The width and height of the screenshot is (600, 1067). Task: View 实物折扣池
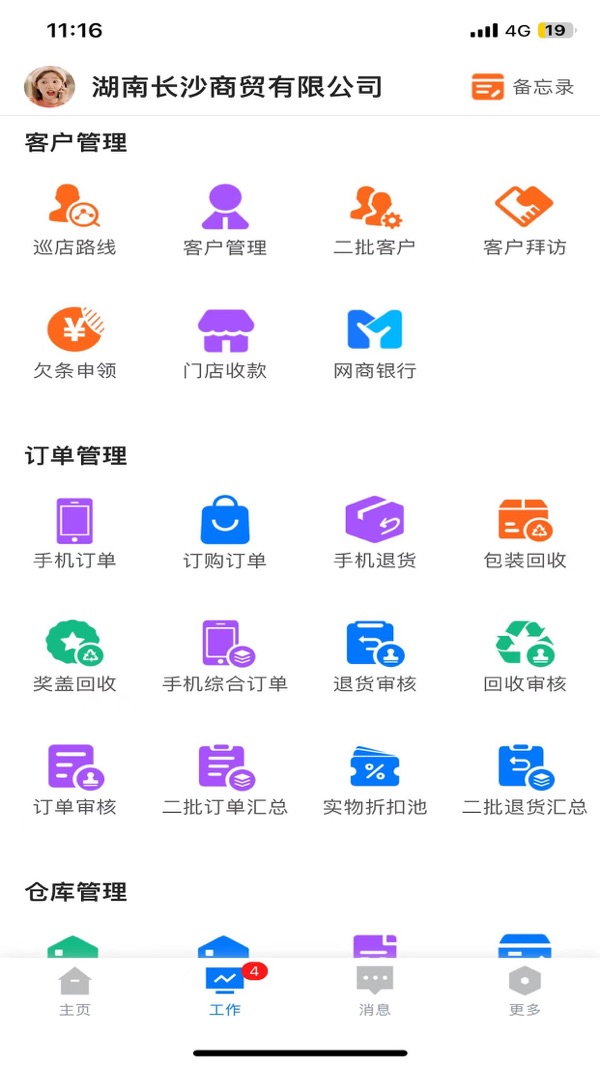(x=375, y=779)
